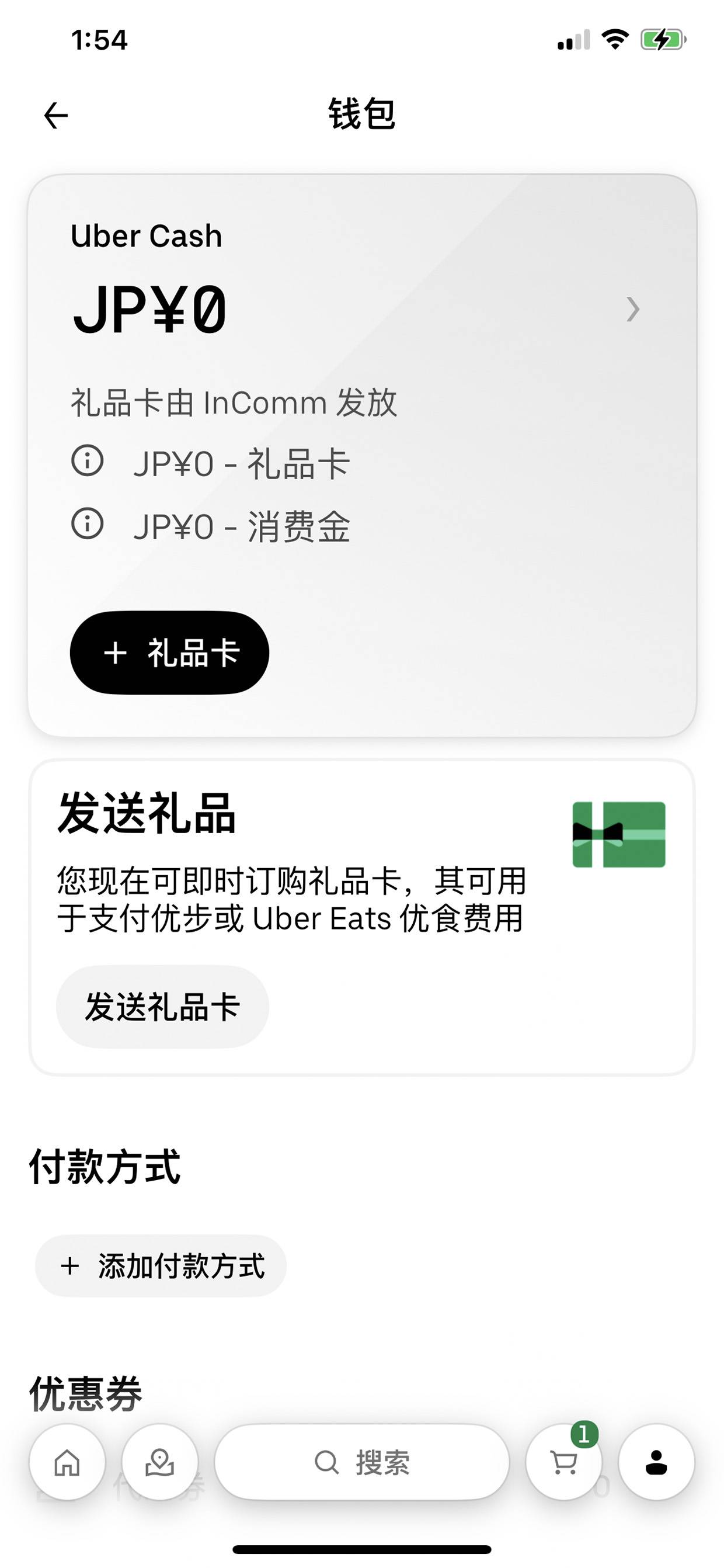Image resolution: width=724 pixels, height=1568 pixels.
Task: Open the shopping cart with 1 item
Action: click(x=564, y=1462)
